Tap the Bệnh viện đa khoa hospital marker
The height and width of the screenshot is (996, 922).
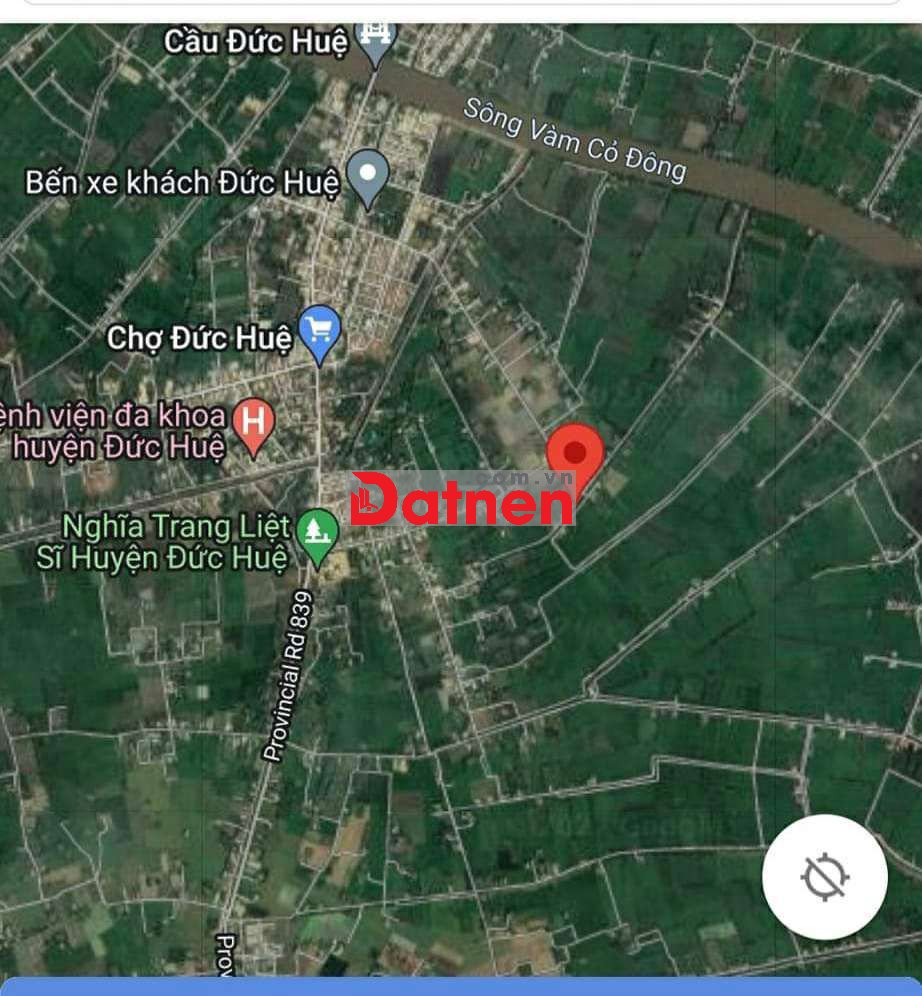coord(254,422)
